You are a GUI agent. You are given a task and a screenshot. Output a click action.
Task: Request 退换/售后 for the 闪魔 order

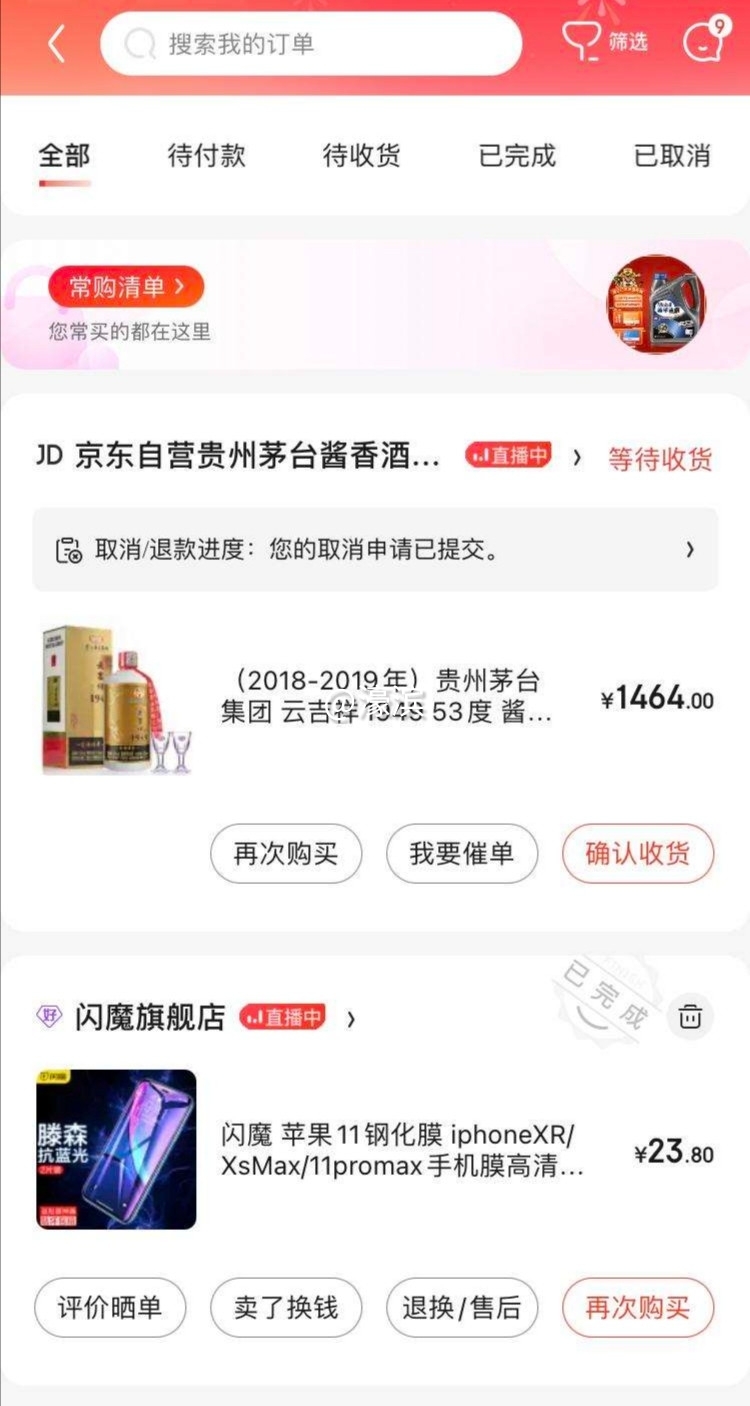462,1308
